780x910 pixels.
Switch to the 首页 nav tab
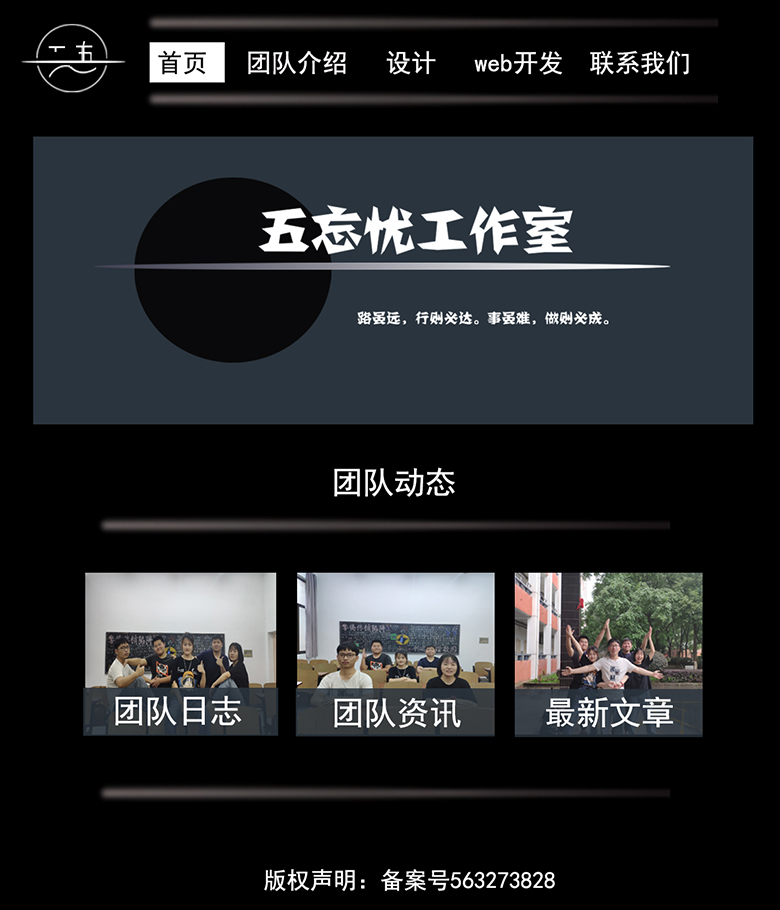(x=186, y=63)
